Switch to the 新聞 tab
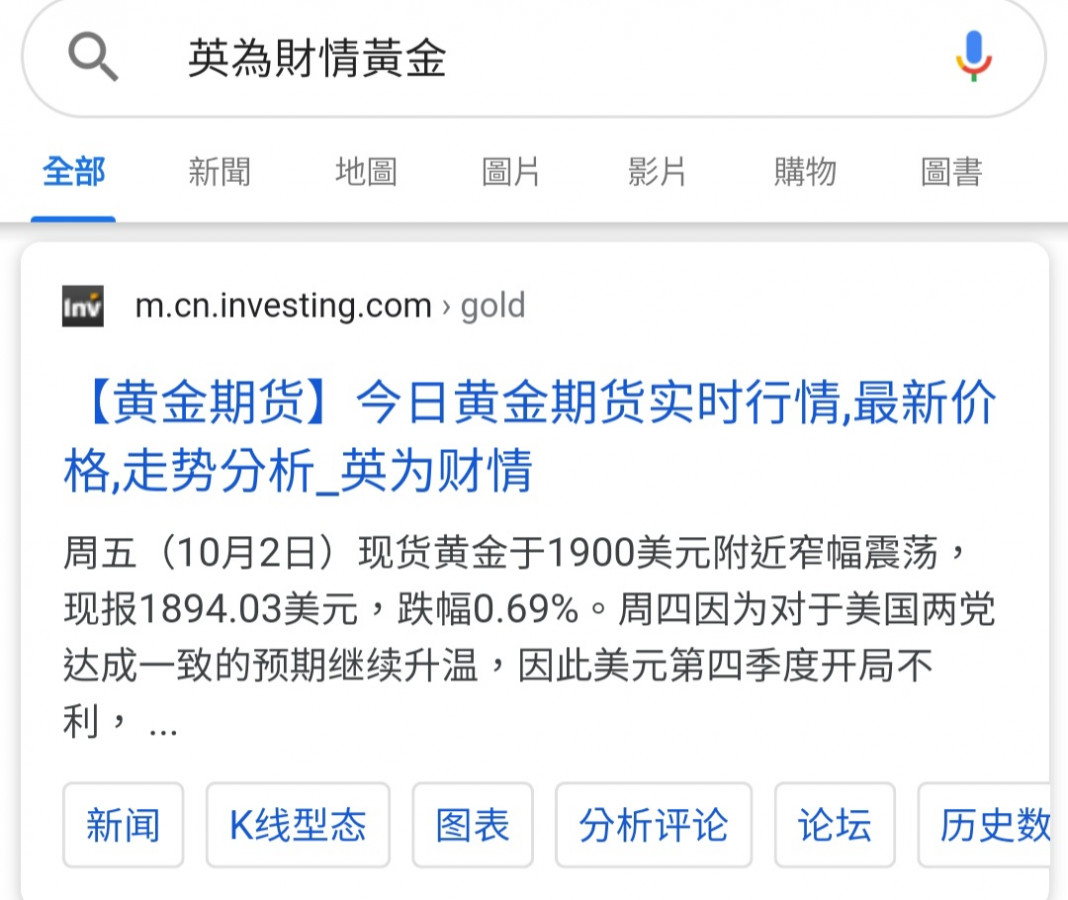Screen dimensions: 1068x900 click(x=219, y=172)
